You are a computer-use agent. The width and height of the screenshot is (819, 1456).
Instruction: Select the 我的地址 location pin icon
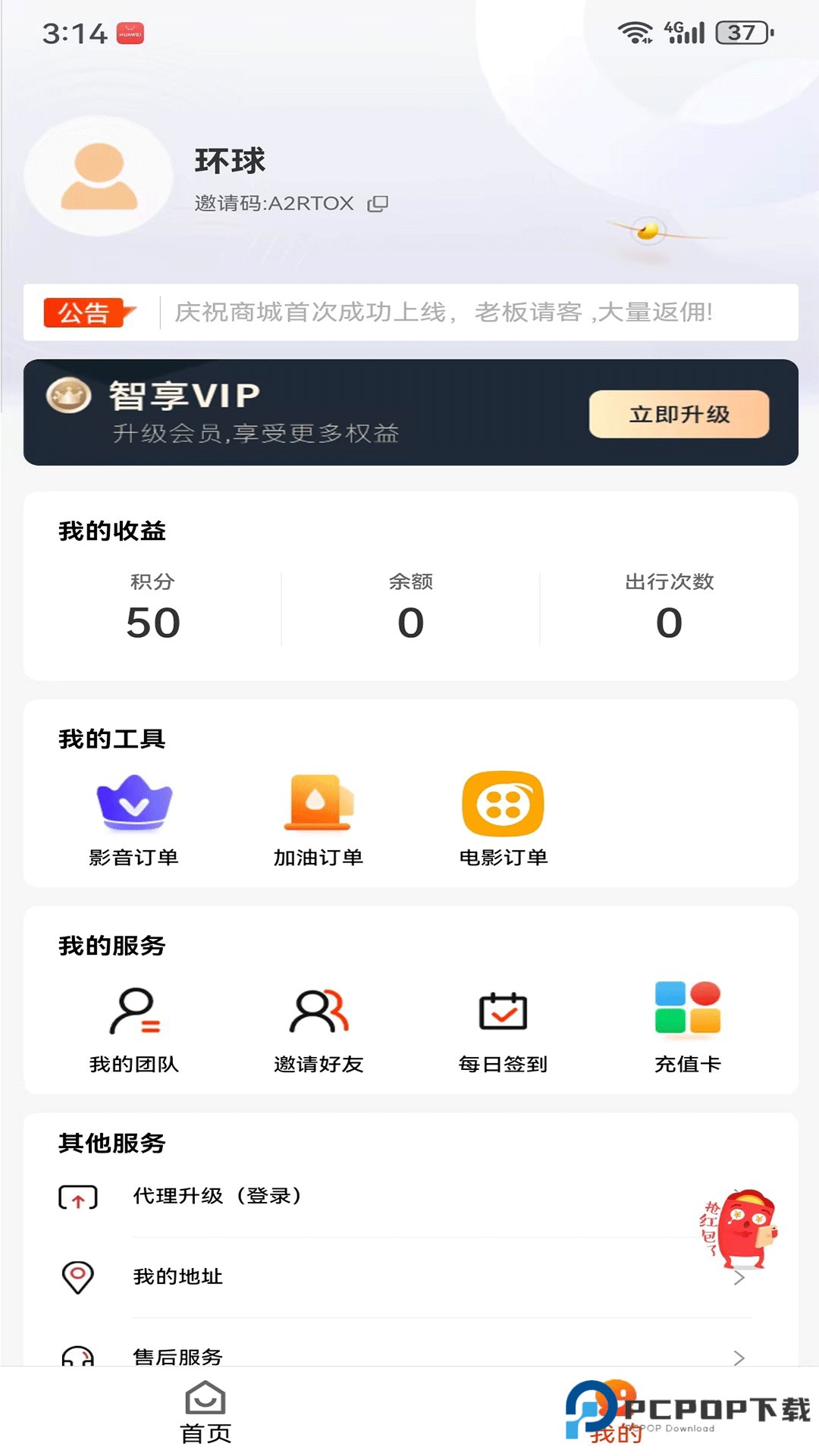click(77, 1276)
